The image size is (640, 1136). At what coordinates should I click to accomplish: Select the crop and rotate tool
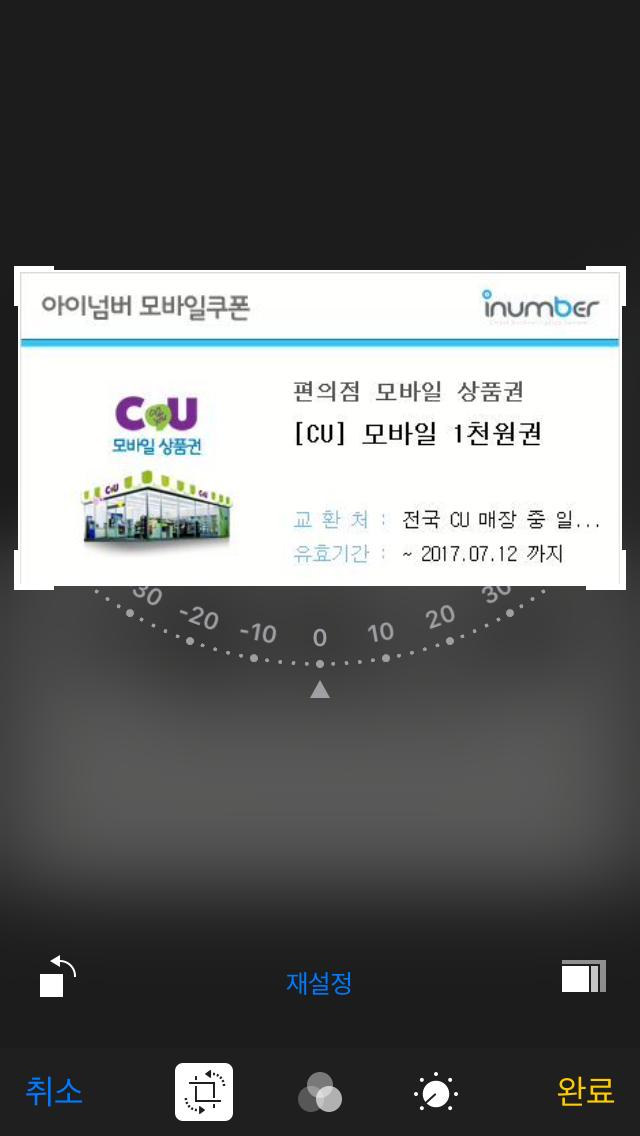point(204,1091)
